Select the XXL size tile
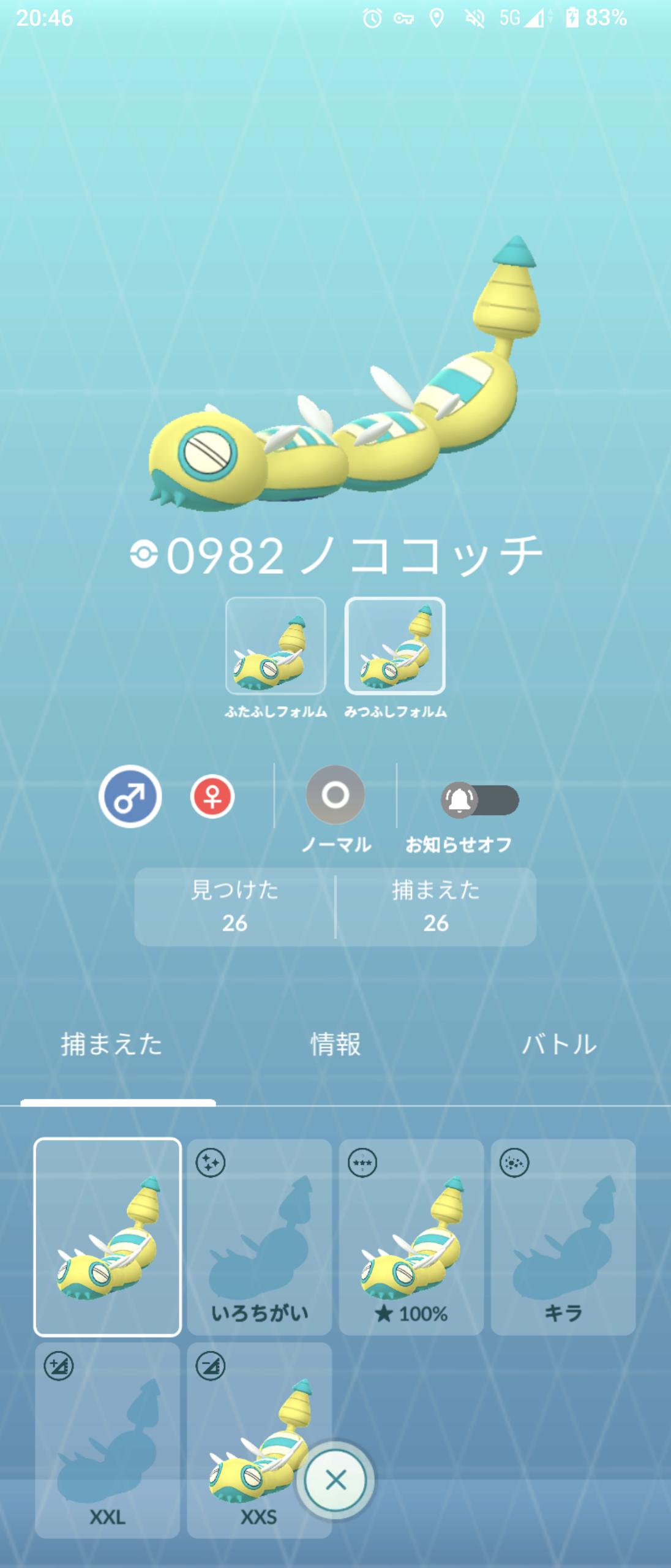671x1568 pixels. click(x=108, y=1439)
